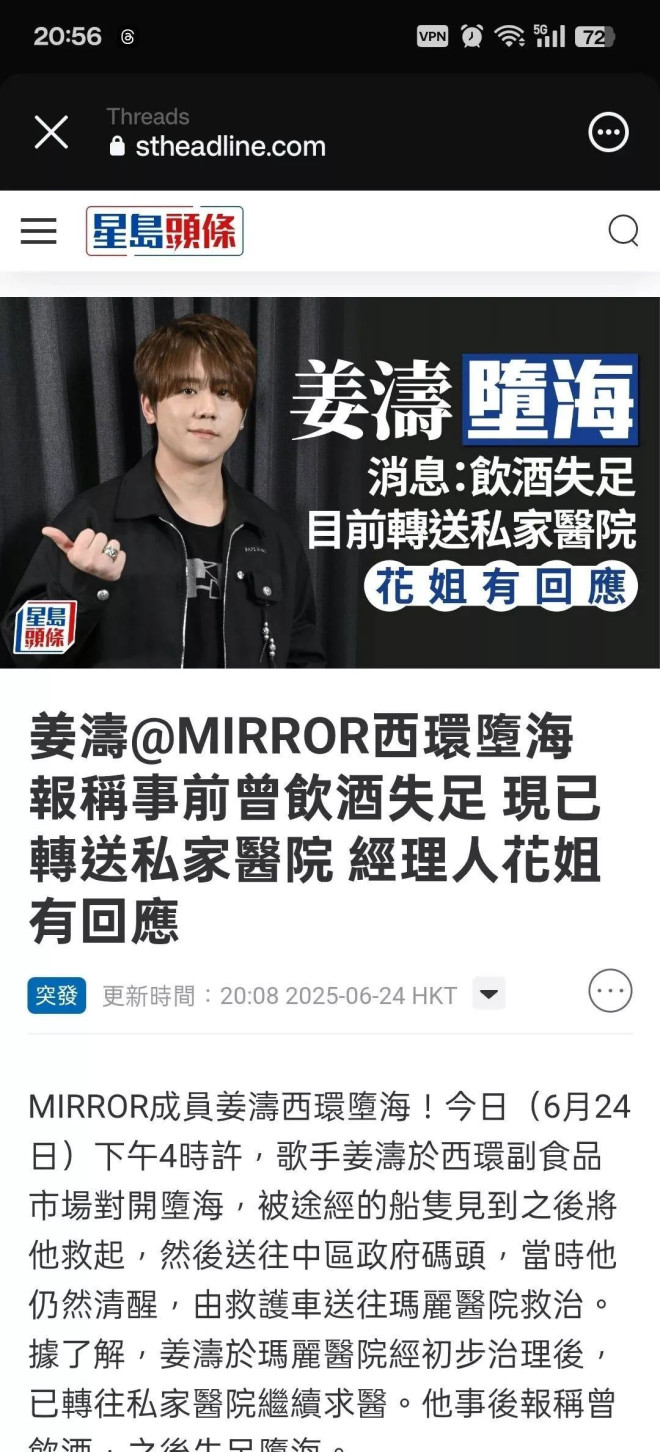
Task: Close the in-app browser
Action: [51, 132]
